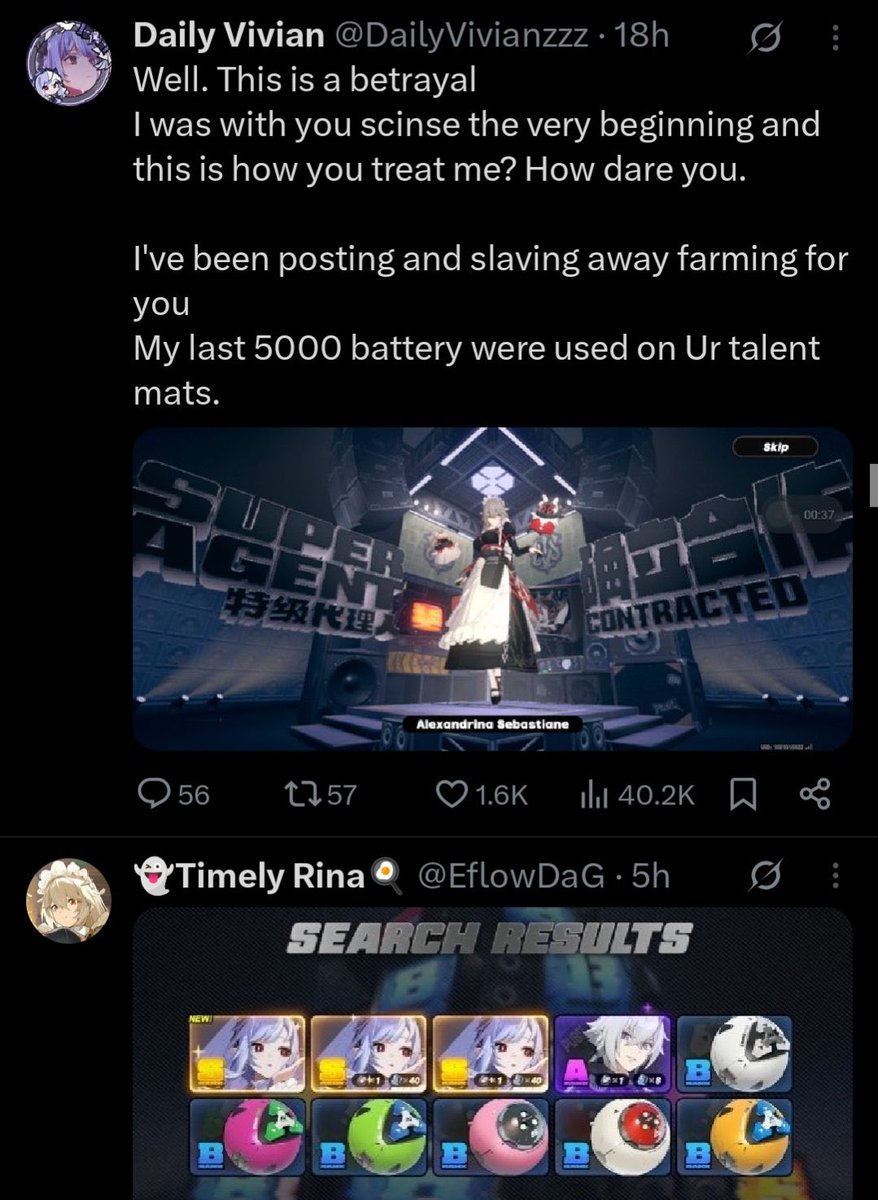
Task: Like Daily Vivian's post
Action: pyautogui.click(x=482, y=794)
